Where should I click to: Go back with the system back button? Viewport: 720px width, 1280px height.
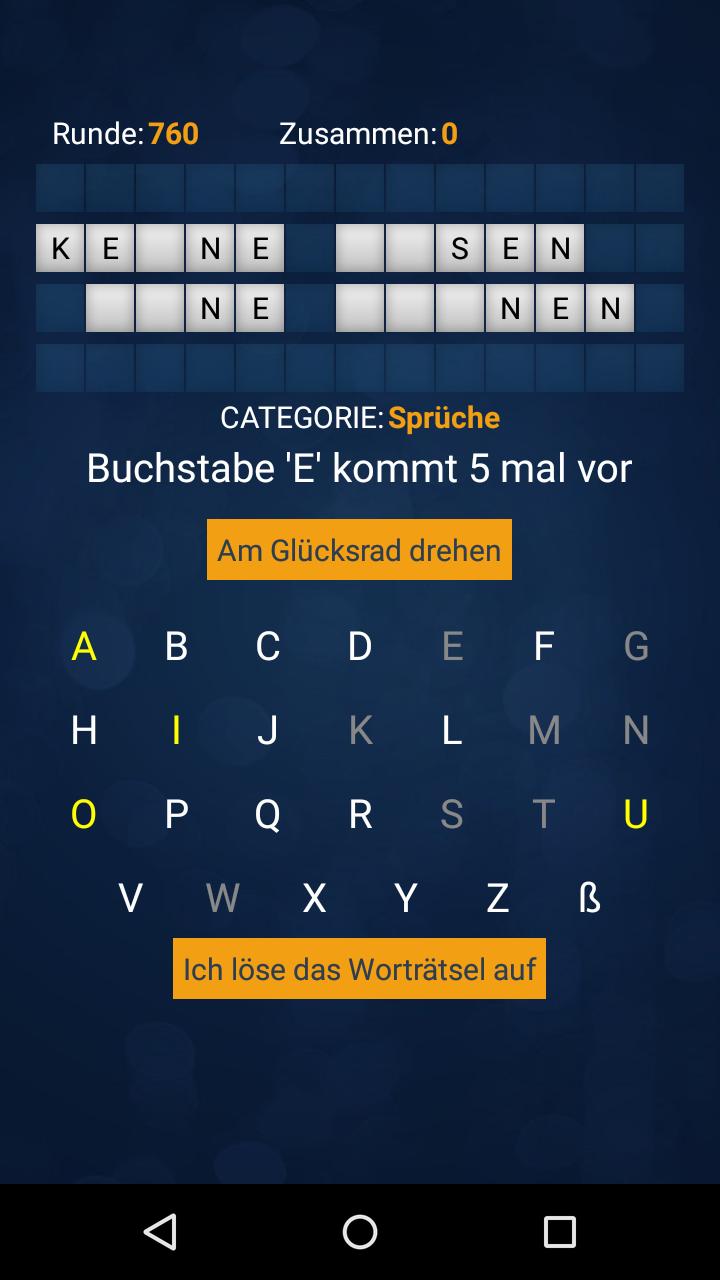pyautogui.click(x=160, y=1232)
